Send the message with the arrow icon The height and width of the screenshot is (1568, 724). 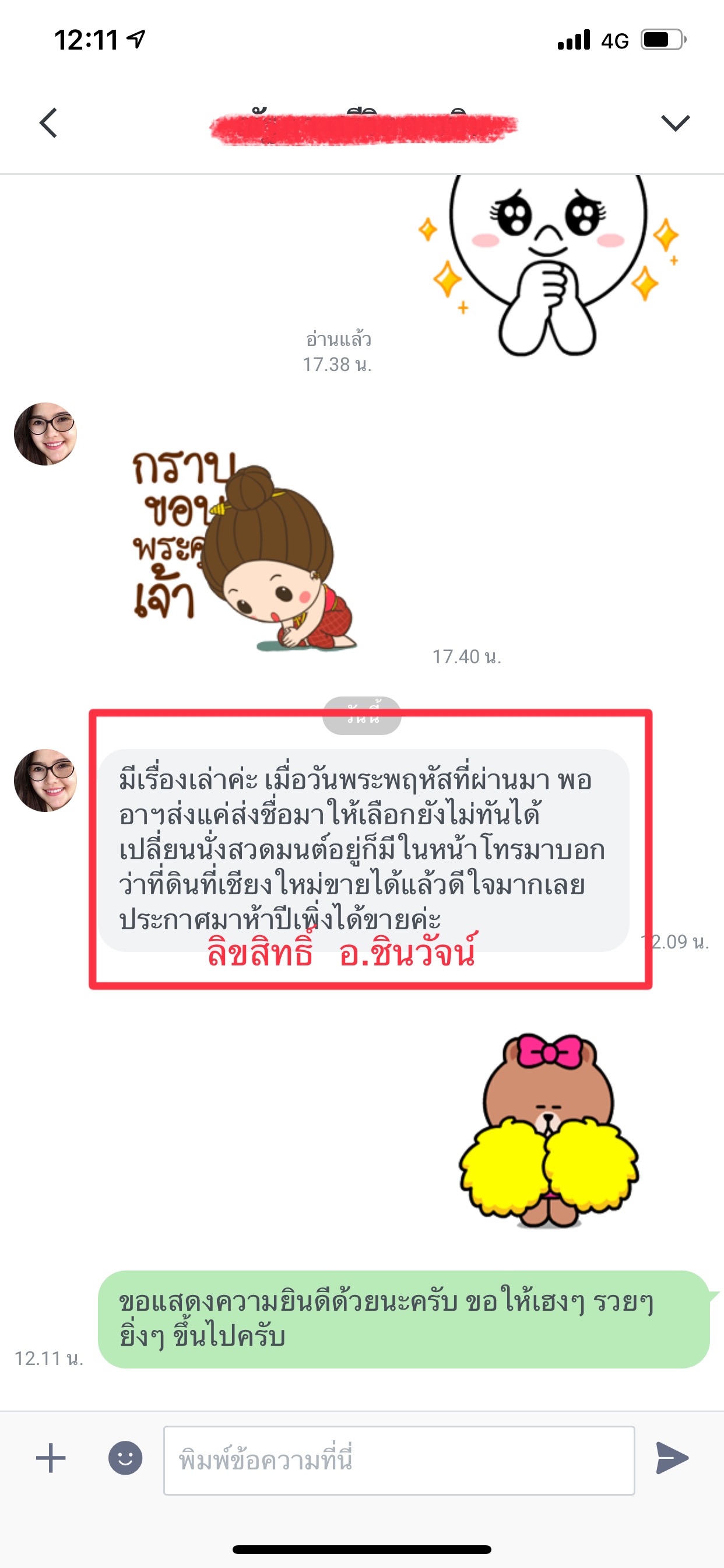[x=672, y=1458]
